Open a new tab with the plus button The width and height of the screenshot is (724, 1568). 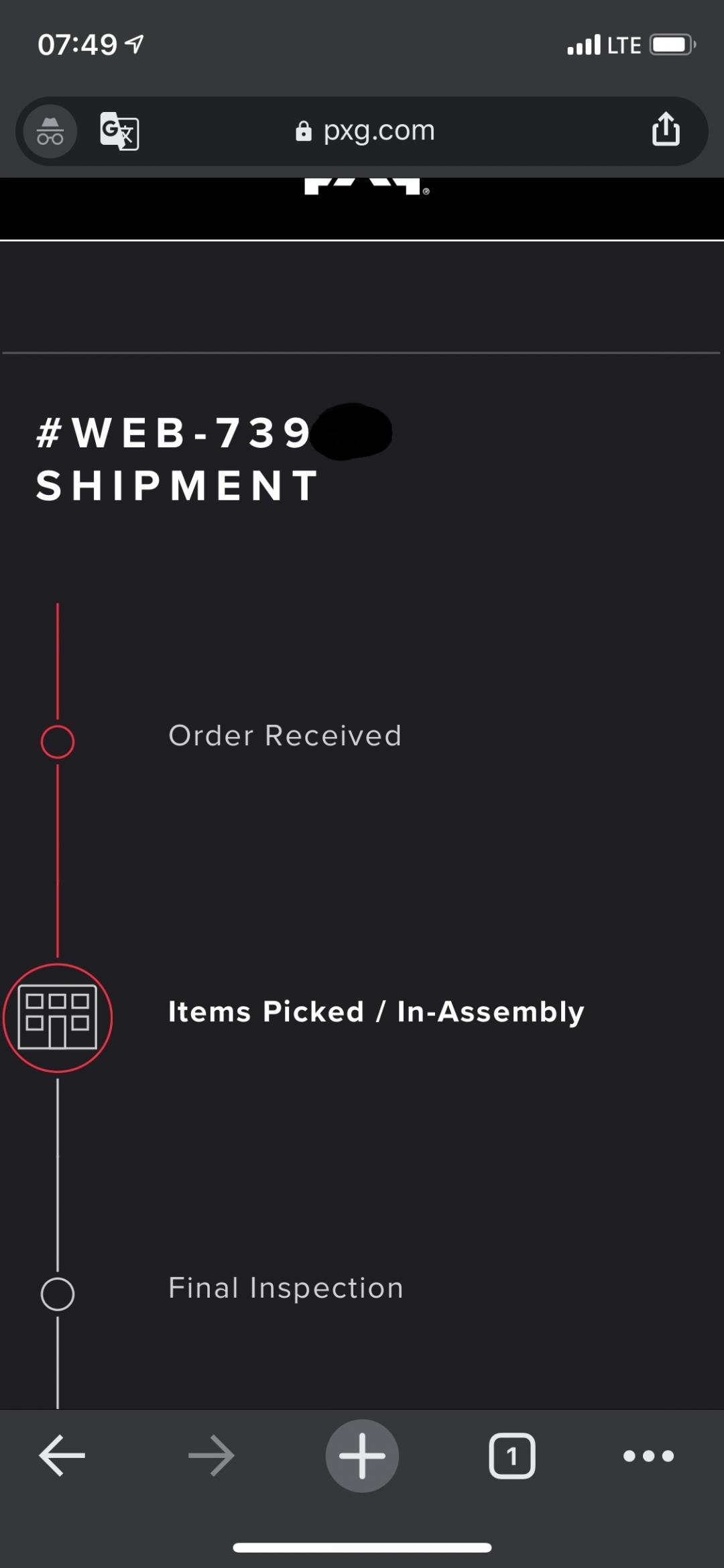pos(362,1456)
